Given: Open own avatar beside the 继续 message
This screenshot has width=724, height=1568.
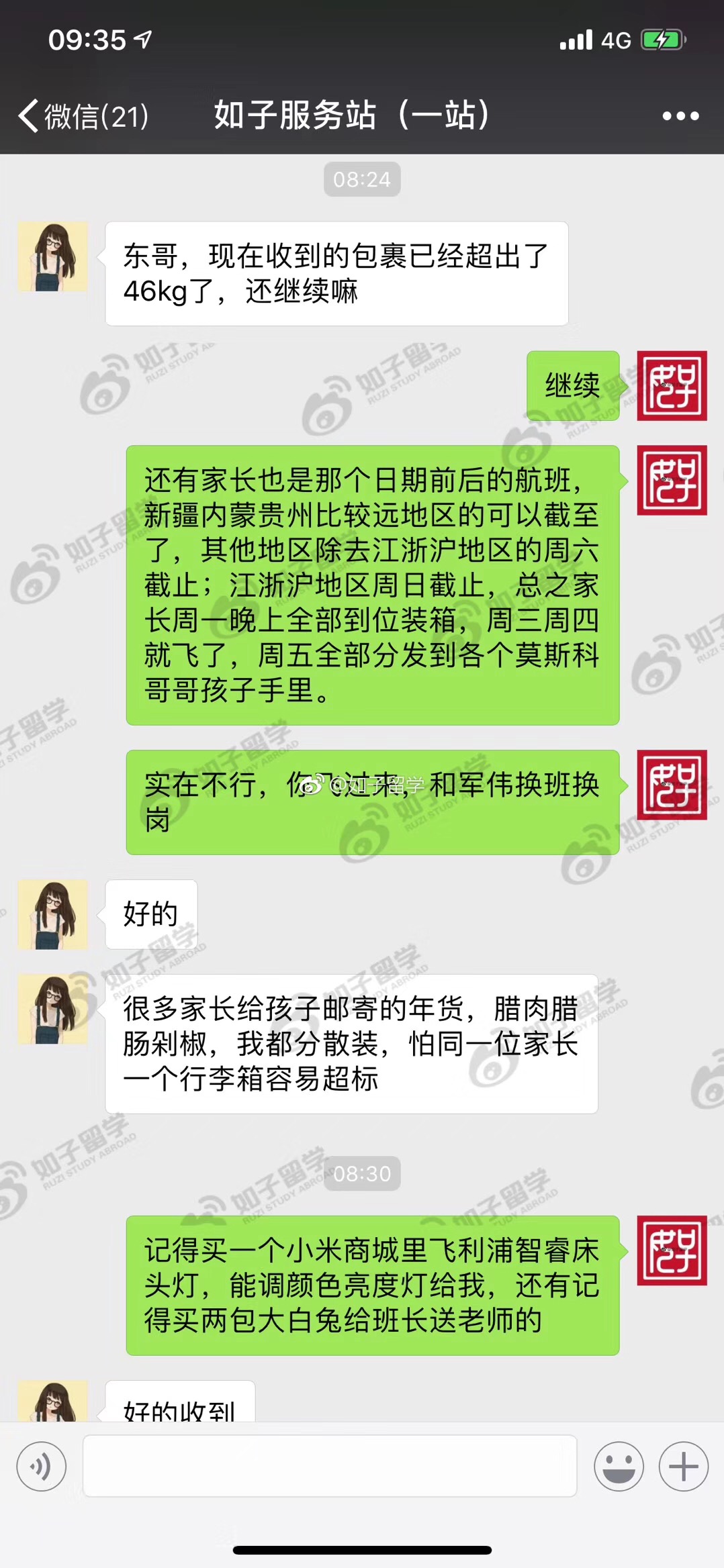Looking at the screenshot, I should click(671, 385).
